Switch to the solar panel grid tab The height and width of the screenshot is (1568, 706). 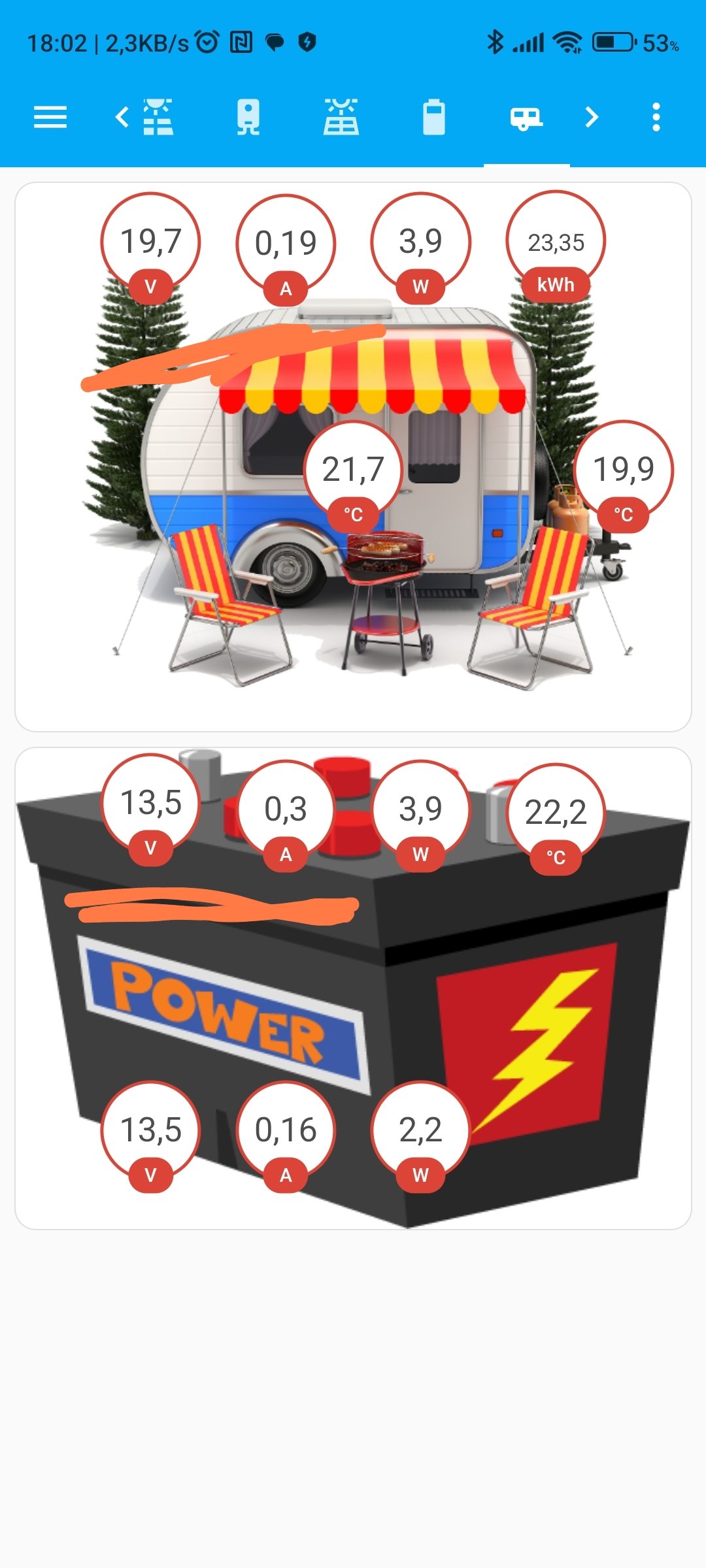[158, 118]
